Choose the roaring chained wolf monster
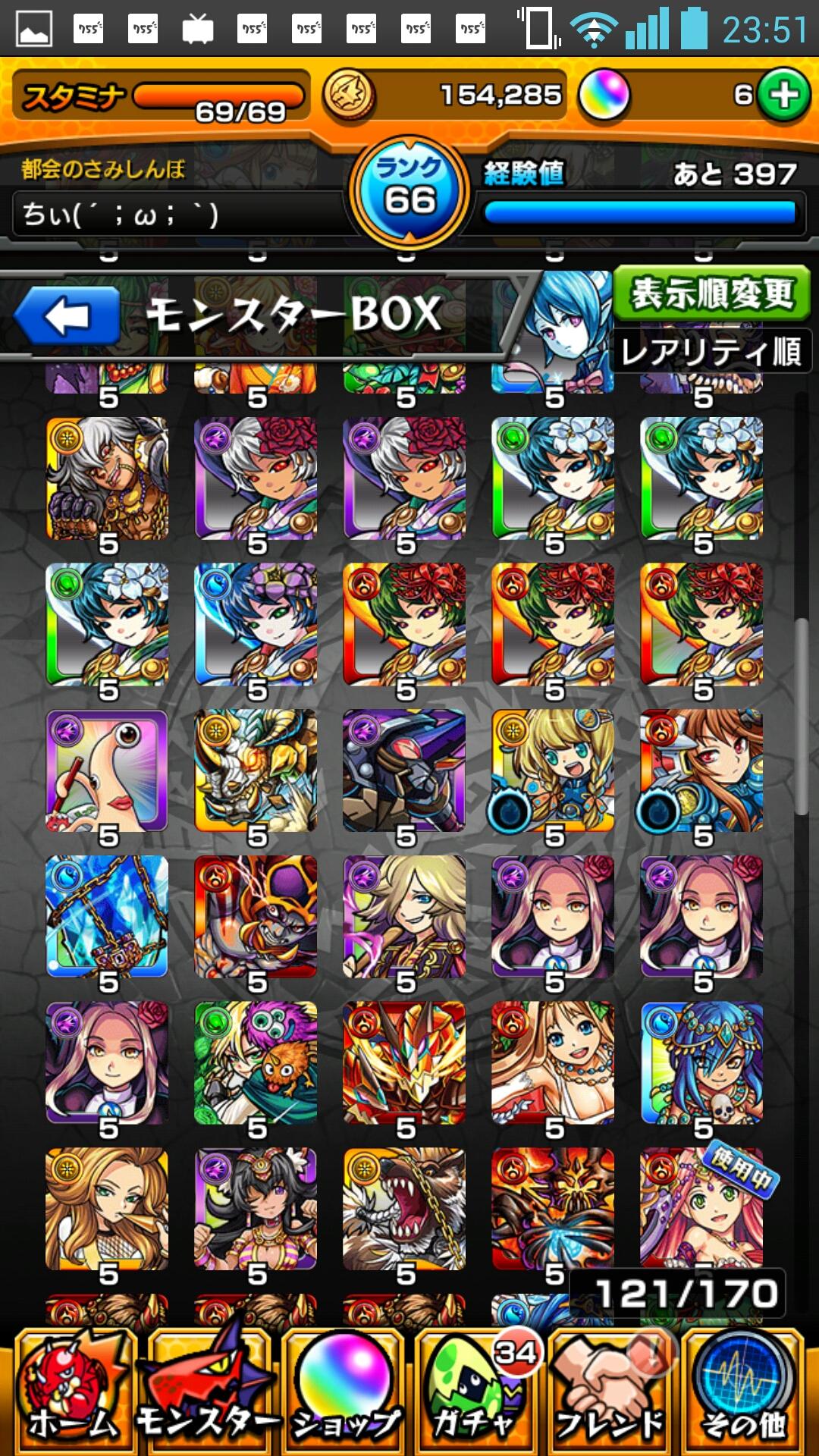This screenshot has width=819, height=1456. (x=404, y=1207)
